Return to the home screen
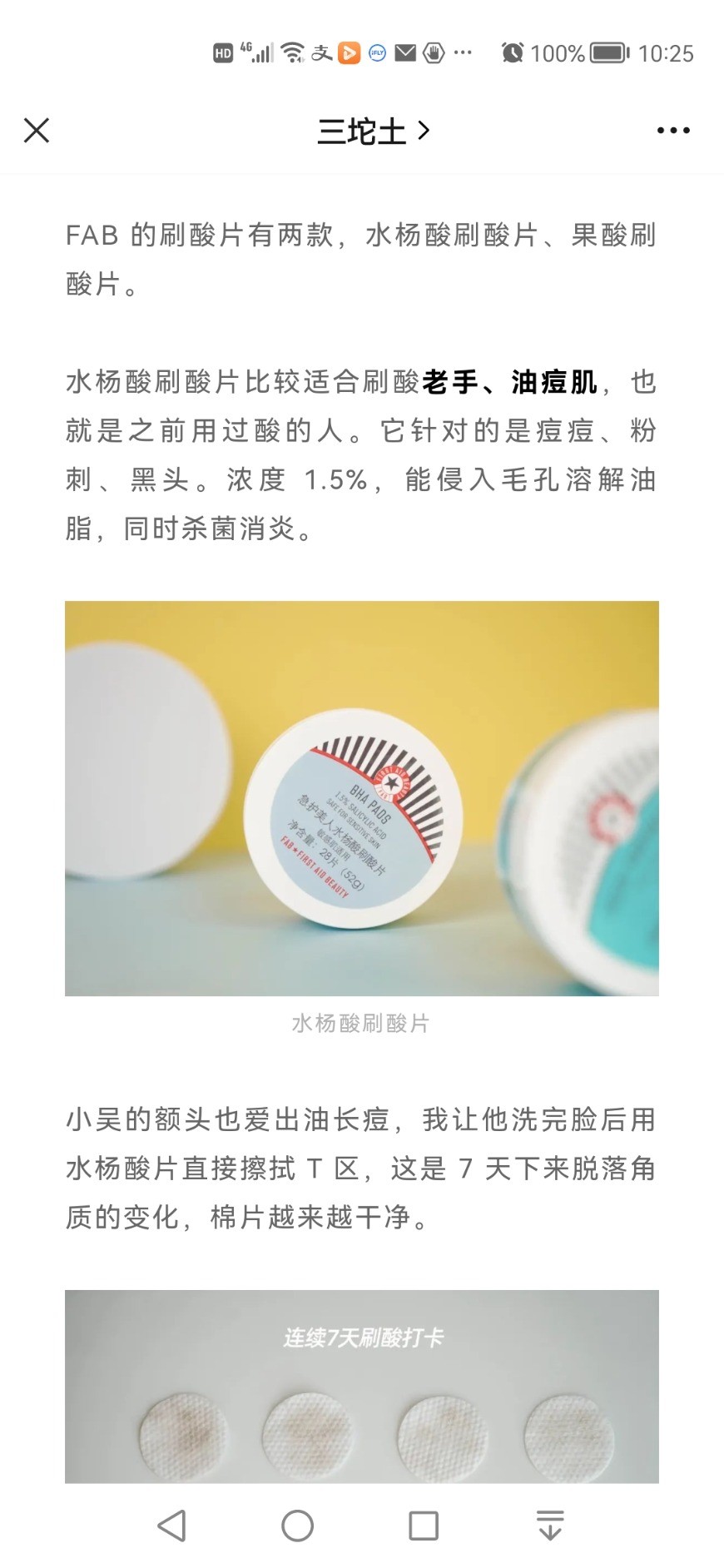The height and width of the screenshot is (1568, 724). pos(297,1526)
